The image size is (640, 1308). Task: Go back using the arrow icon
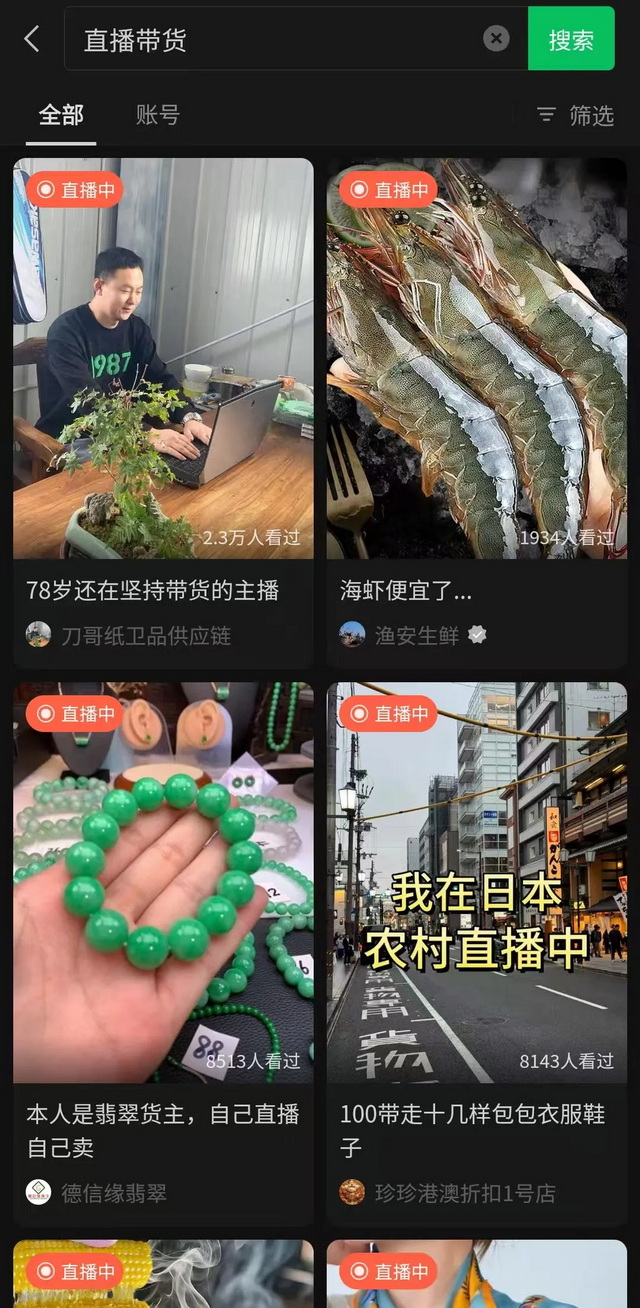(x=32, y=40)
